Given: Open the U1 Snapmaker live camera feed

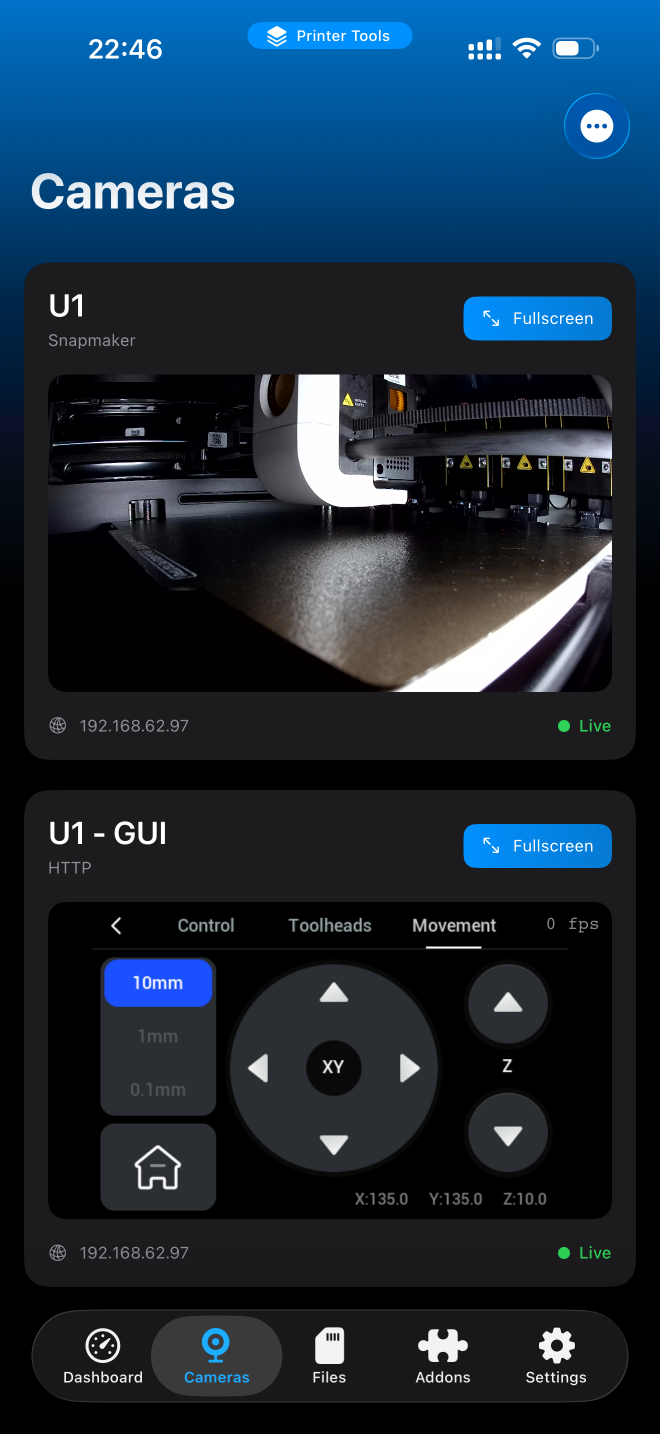Looking at the screenshot, I should click(x=330, y=533).
